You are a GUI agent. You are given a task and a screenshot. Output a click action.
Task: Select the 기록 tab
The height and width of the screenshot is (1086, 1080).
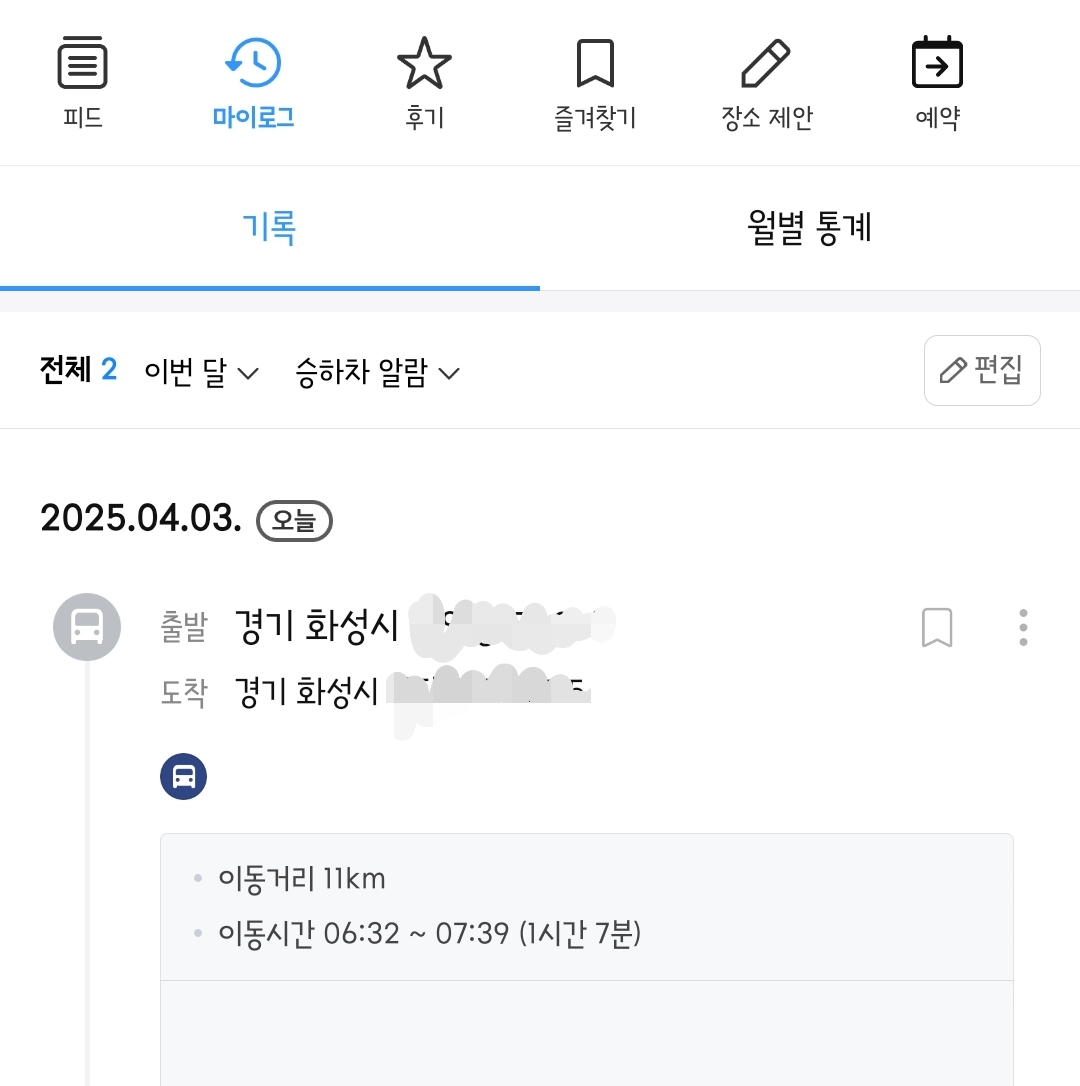[270, 229]
